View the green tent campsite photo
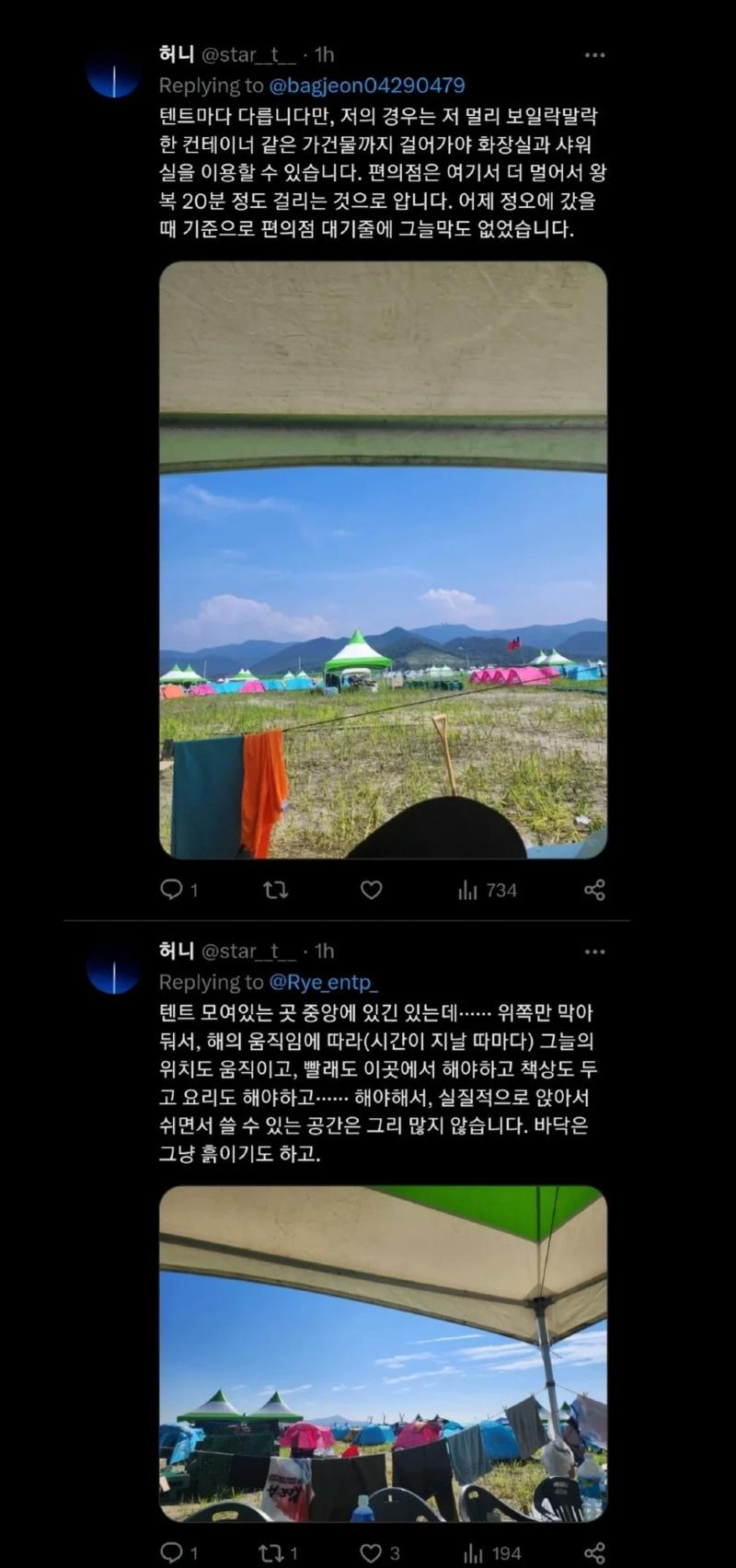736x1568 pixels. pyautogui.click(x=383, y=559)
